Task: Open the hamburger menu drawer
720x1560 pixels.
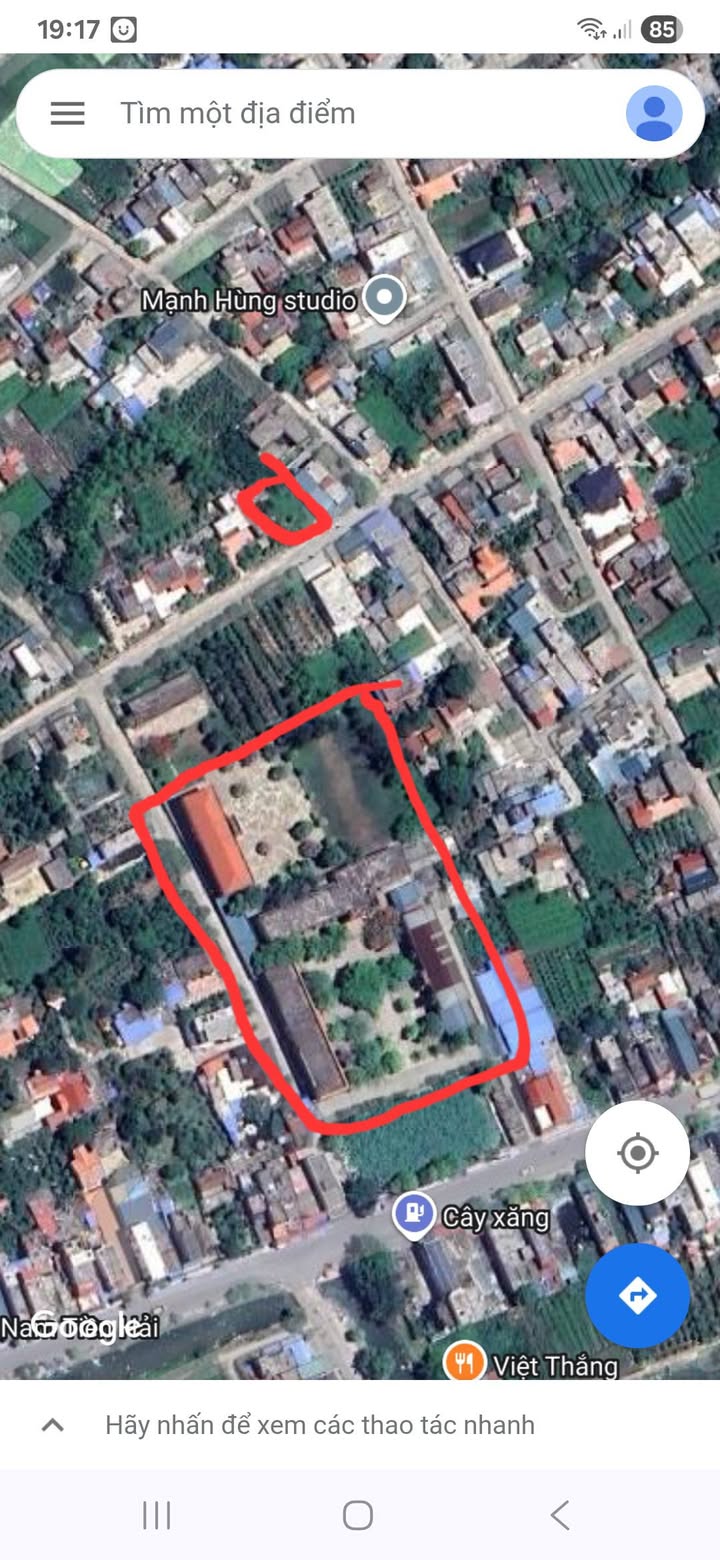Action: click(67, 113)
